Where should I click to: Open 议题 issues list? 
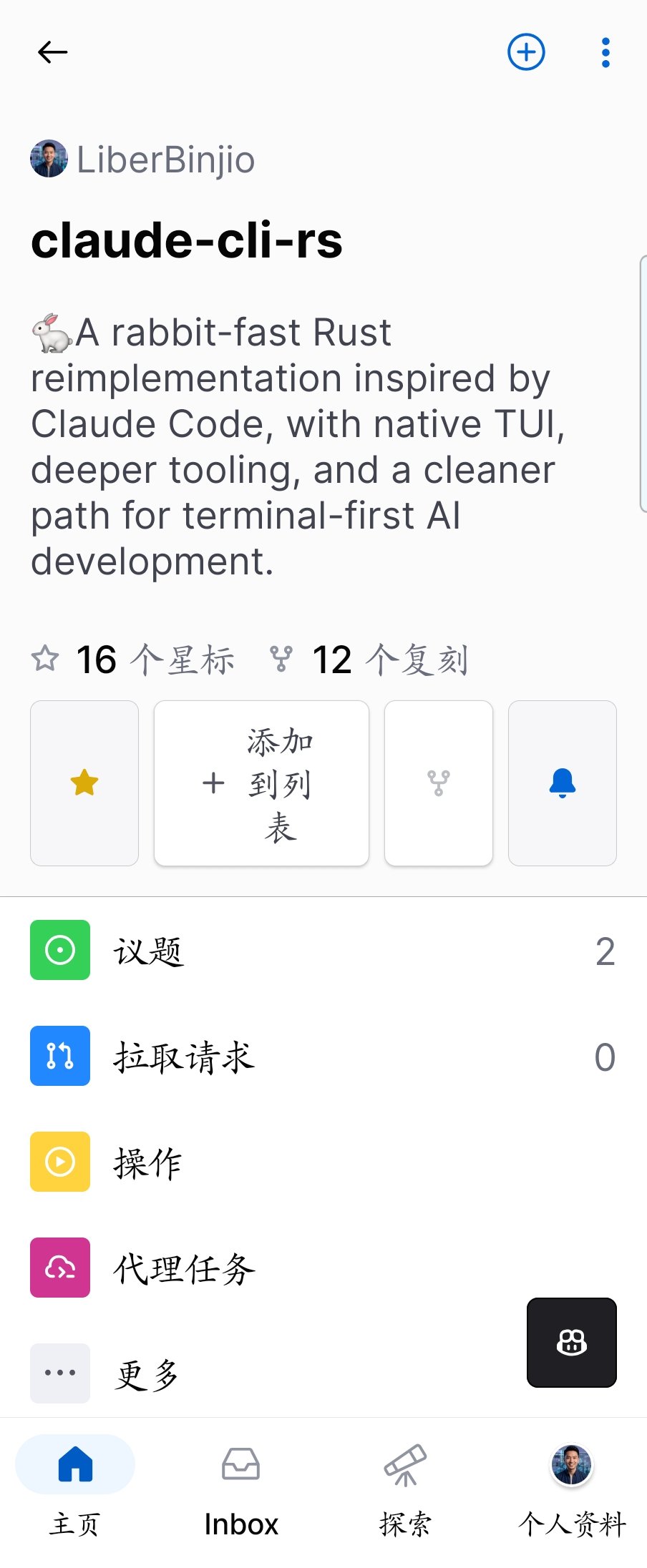point(322,951)
